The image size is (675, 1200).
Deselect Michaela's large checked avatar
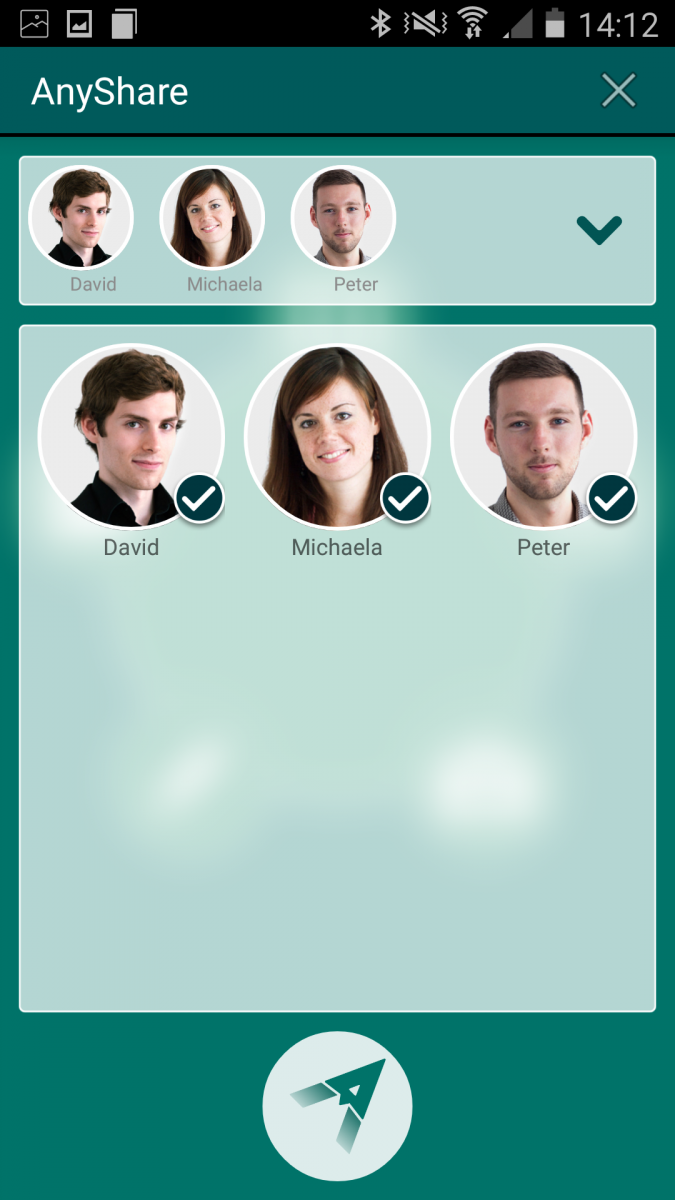[x=337, y=436]
